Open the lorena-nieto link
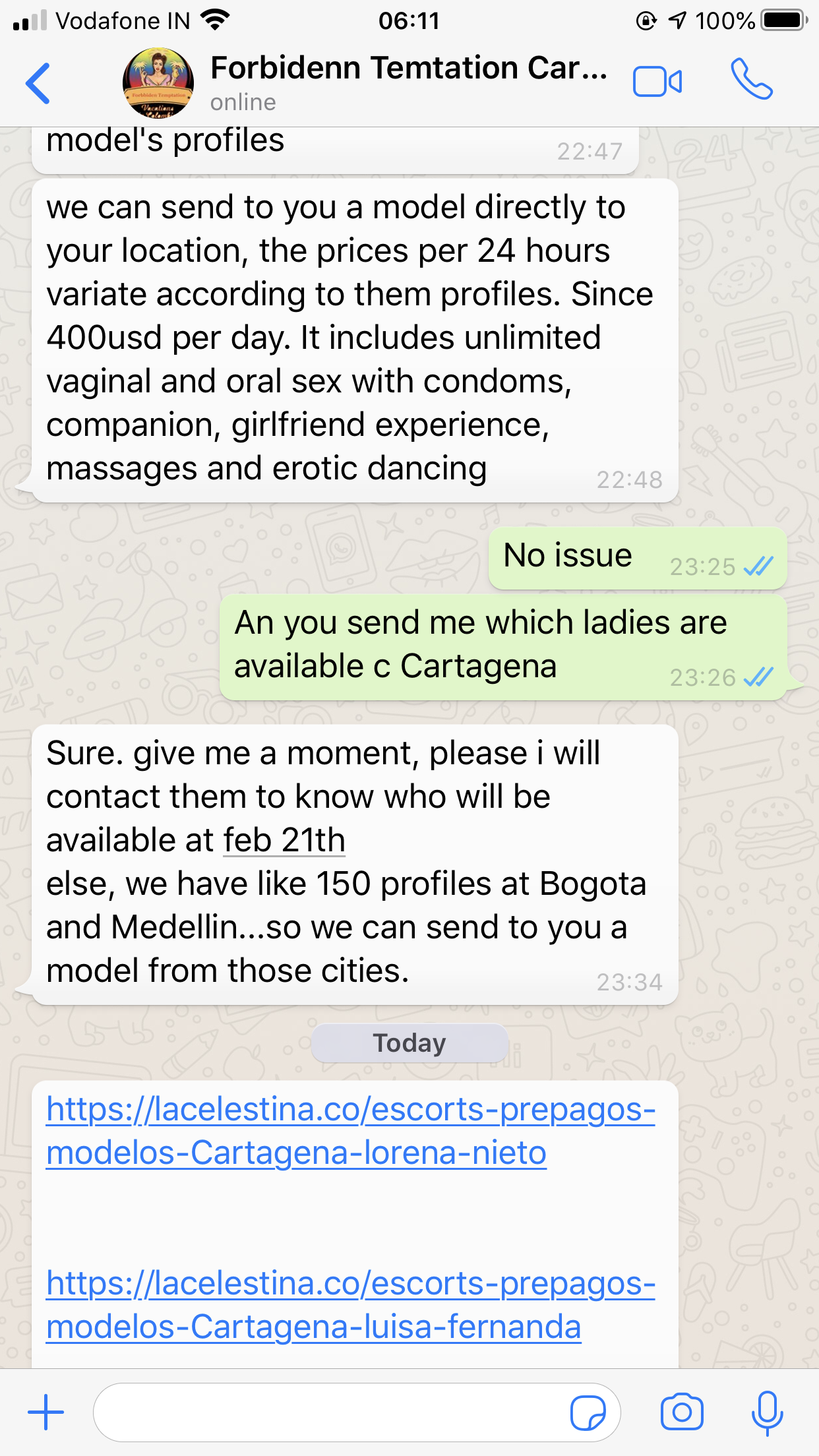The height and width of the screenshot is (1456, 819). pyautogui.click(x=350, y=1131)
